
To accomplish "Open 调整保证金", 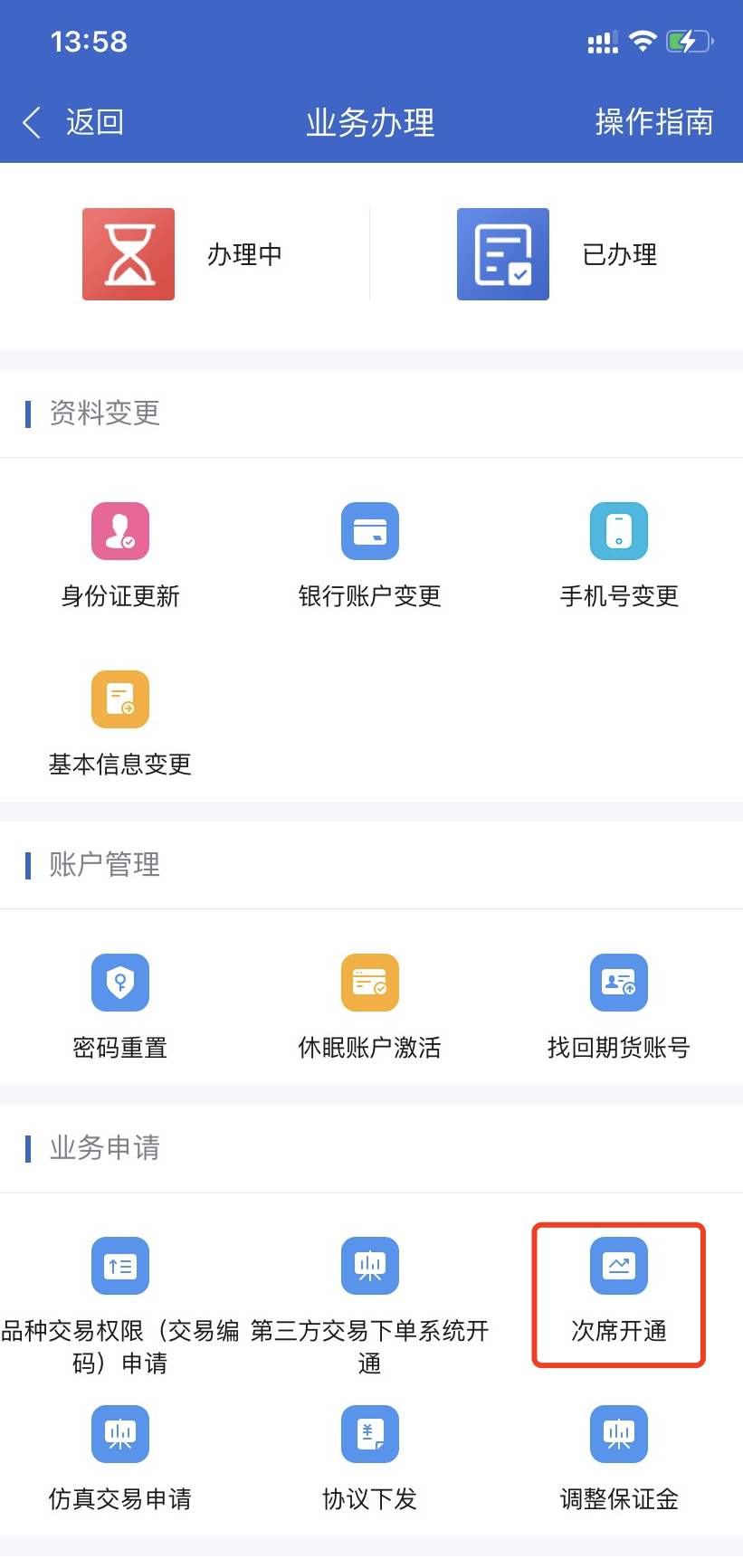I will [619, 1459].
